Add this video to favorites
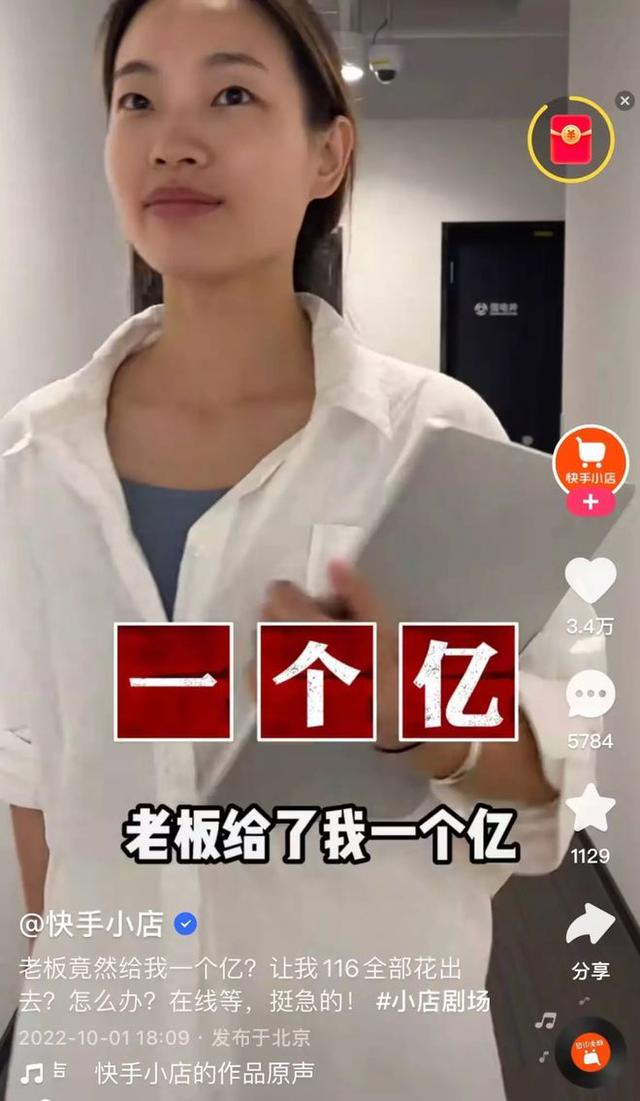640x1101 pixels. pos(590,808)
